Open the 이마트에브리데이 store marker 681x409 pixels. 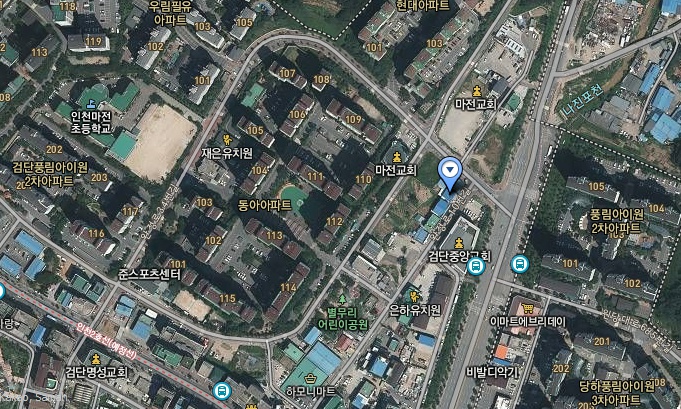click(527, 306)
